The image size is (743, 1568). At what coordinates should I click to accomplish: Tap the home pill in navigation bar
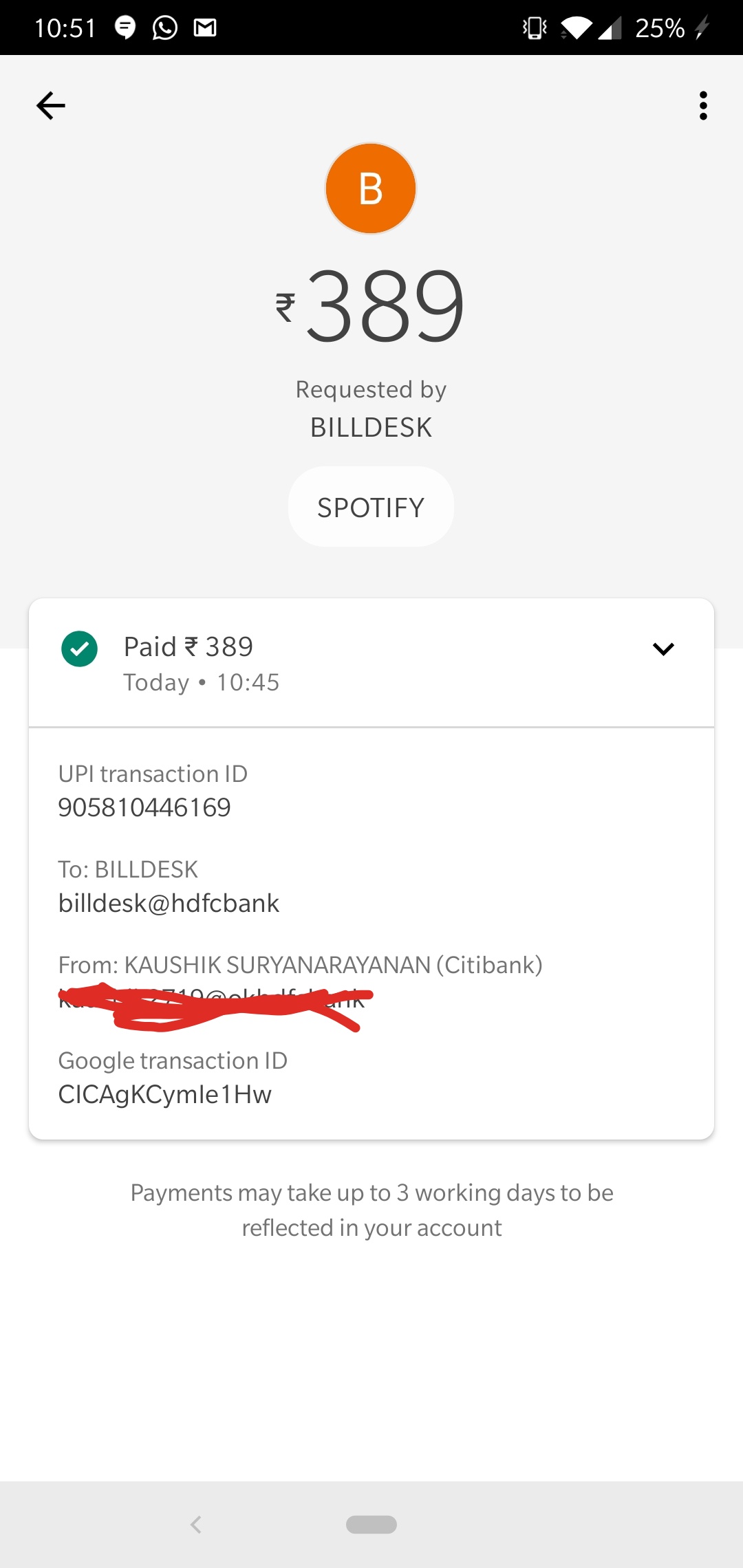tap(371, 1525)
